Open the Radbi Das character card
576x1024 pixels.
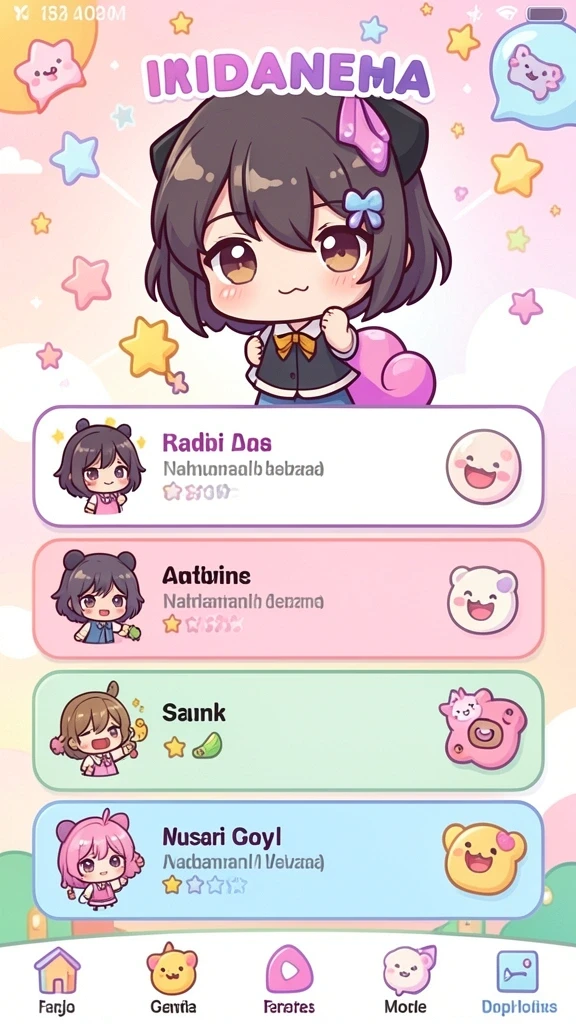click(288, 466)
